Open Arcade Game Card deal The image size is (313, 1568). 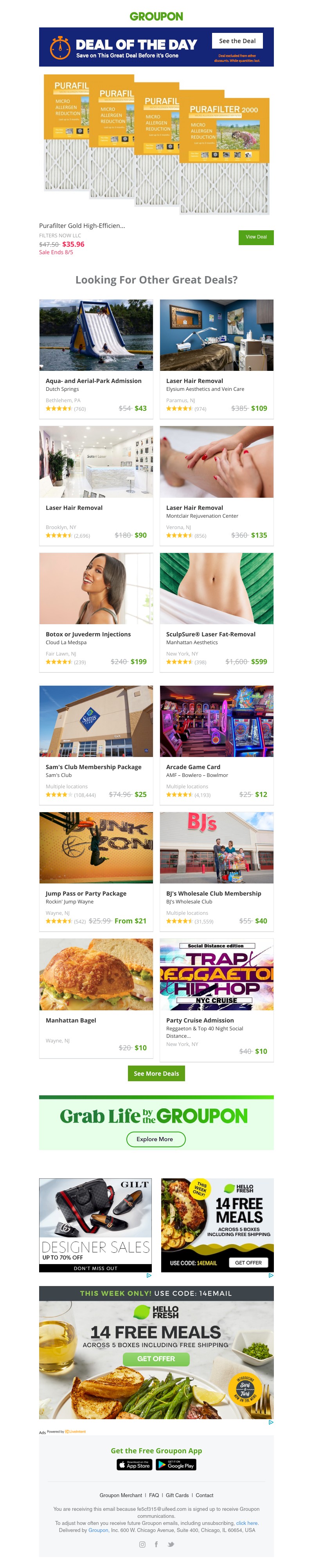[x=193, y=767]
